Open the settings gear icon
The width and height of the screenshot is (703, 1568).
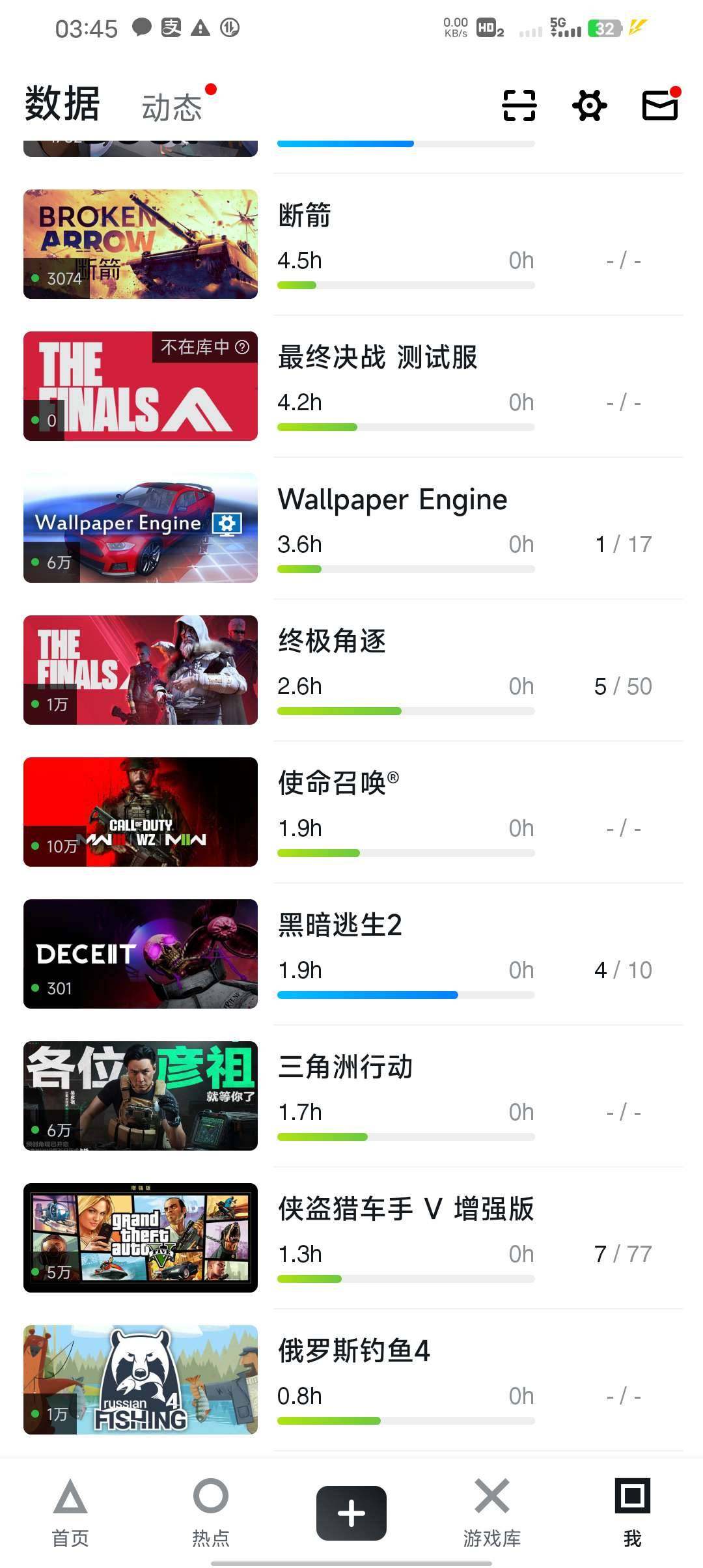click(x=589, y=105)
